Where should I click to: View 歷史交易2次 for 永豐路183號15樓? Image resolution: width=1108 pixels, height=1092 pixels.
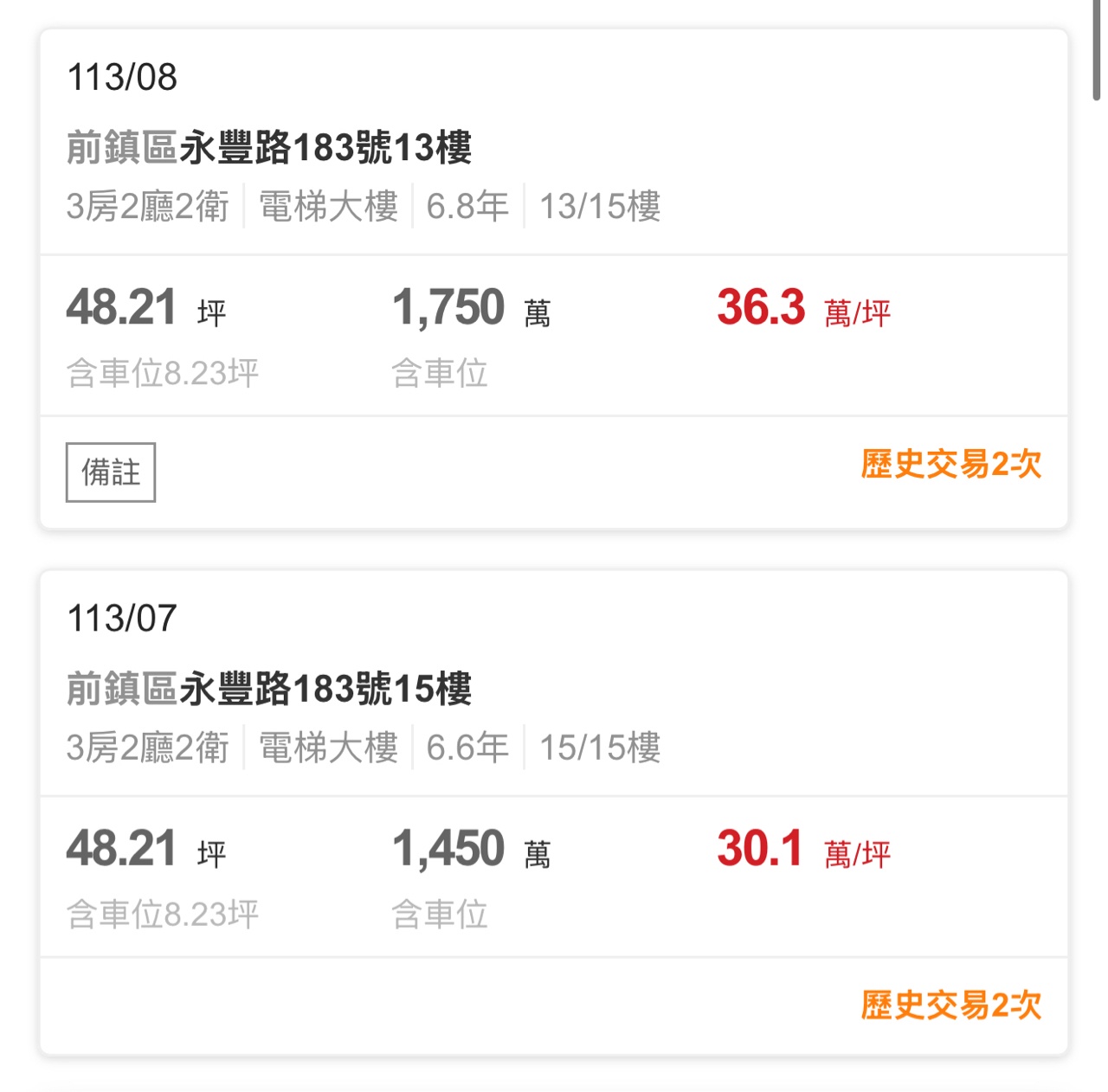coord(950,1005)
